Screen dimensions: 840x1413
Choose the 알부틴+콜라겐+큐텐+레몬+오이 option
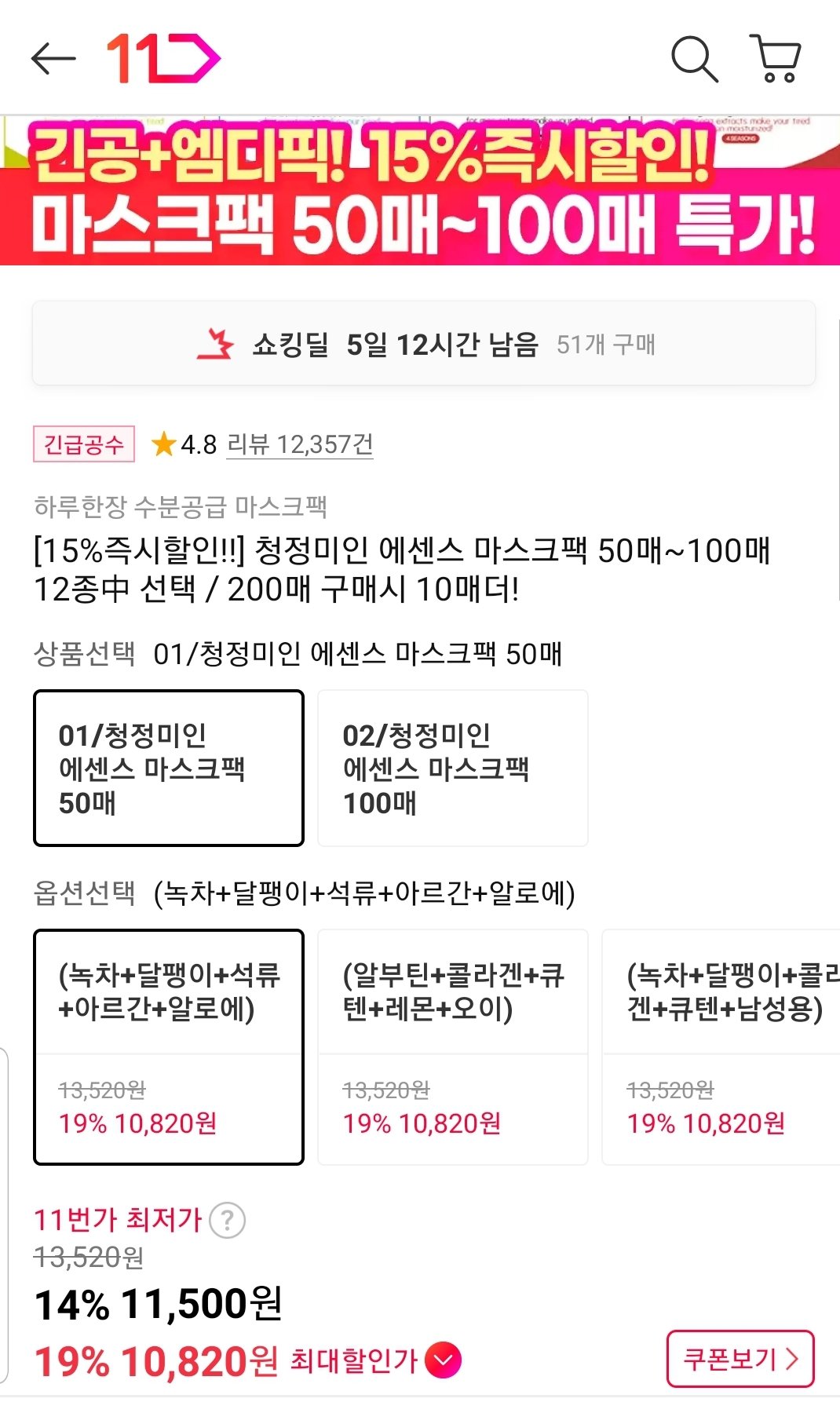(x=453, y=1048)
